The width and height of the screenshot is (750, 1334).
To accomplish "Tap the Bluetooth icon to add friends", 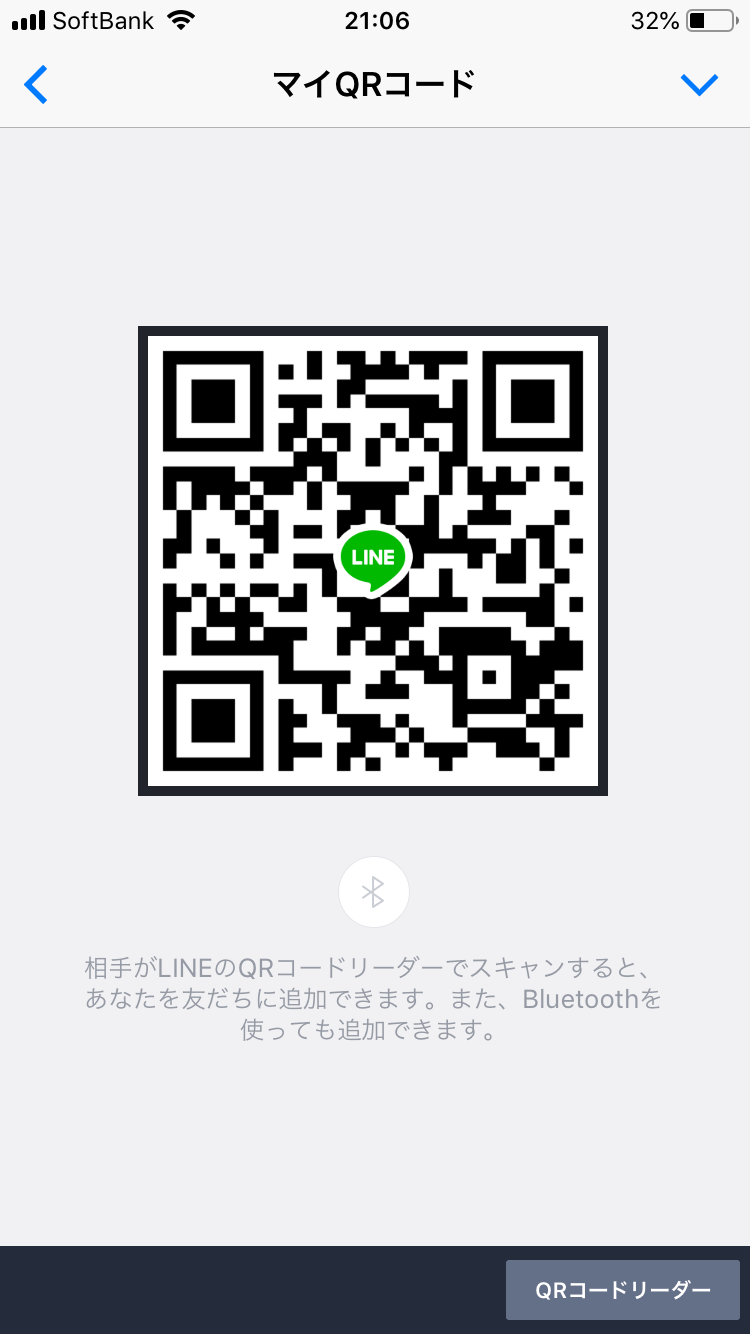I will (374, 892).
